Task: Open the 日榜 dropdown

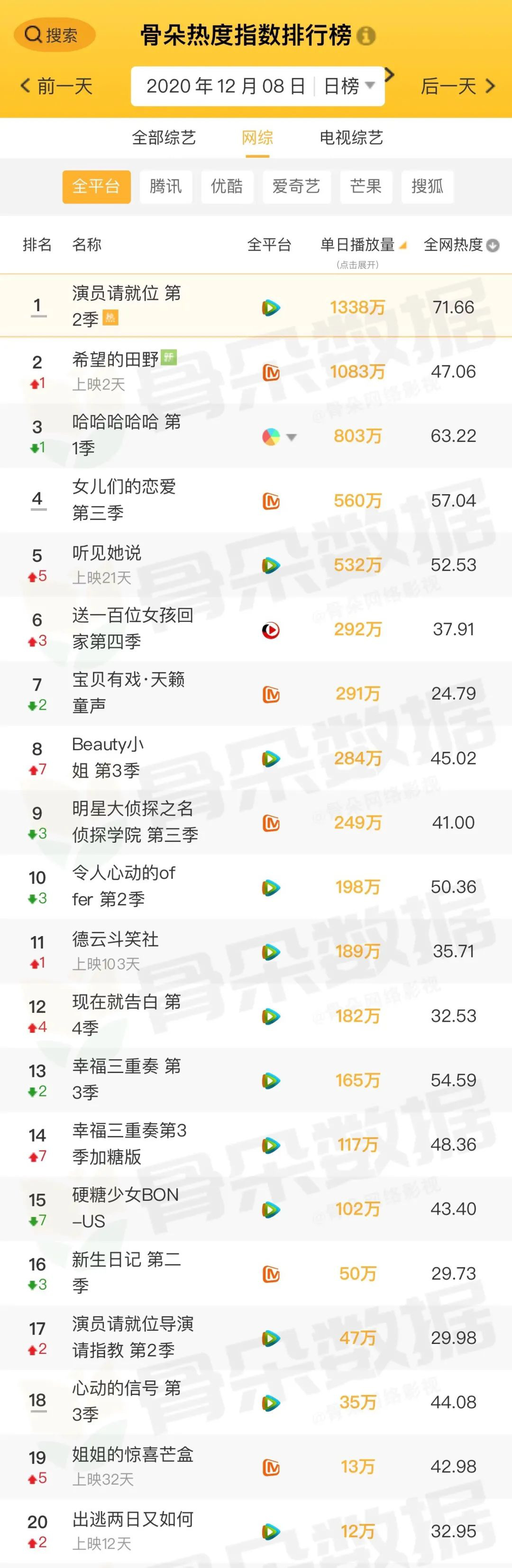Action: 349,86
